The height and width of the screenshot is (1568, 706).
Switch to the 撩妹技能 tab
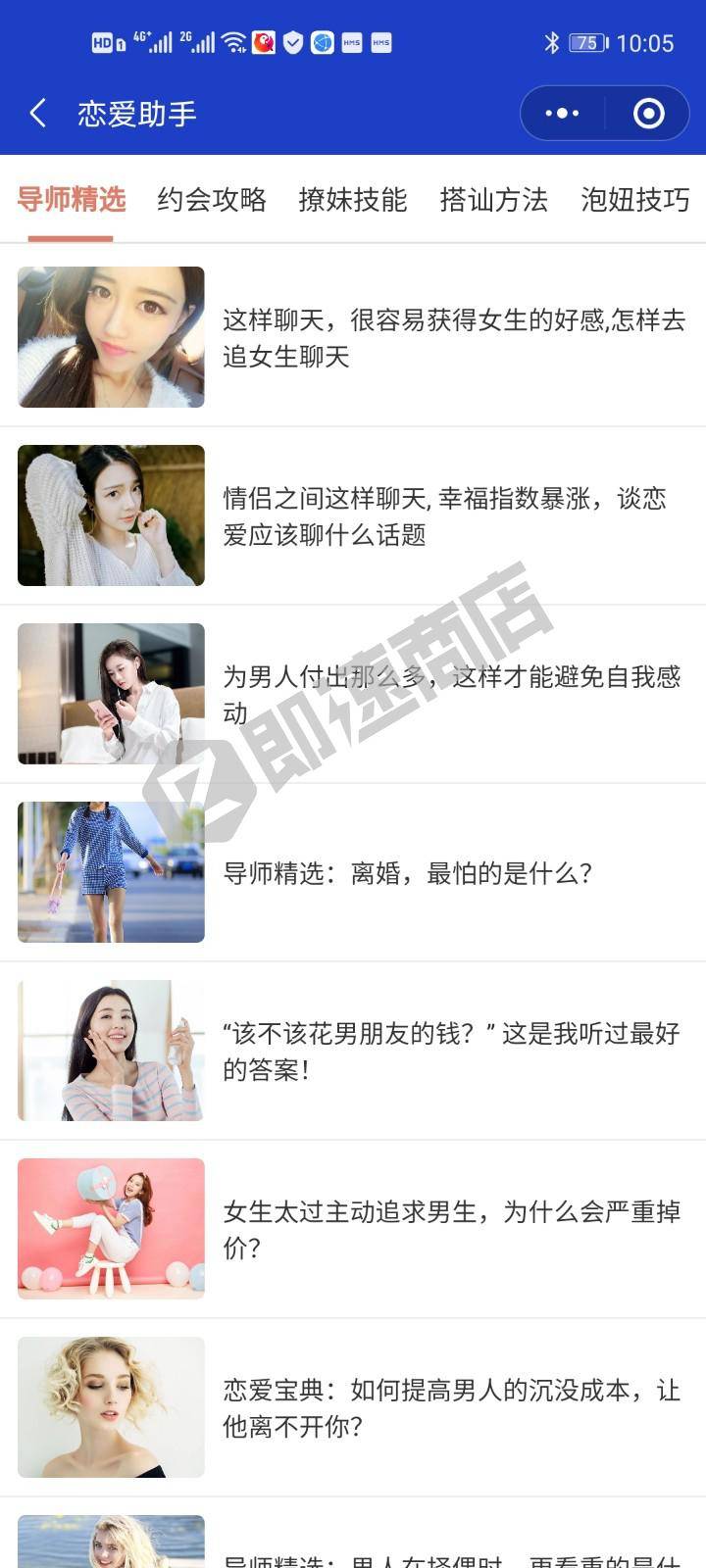[x=353, y=200]
